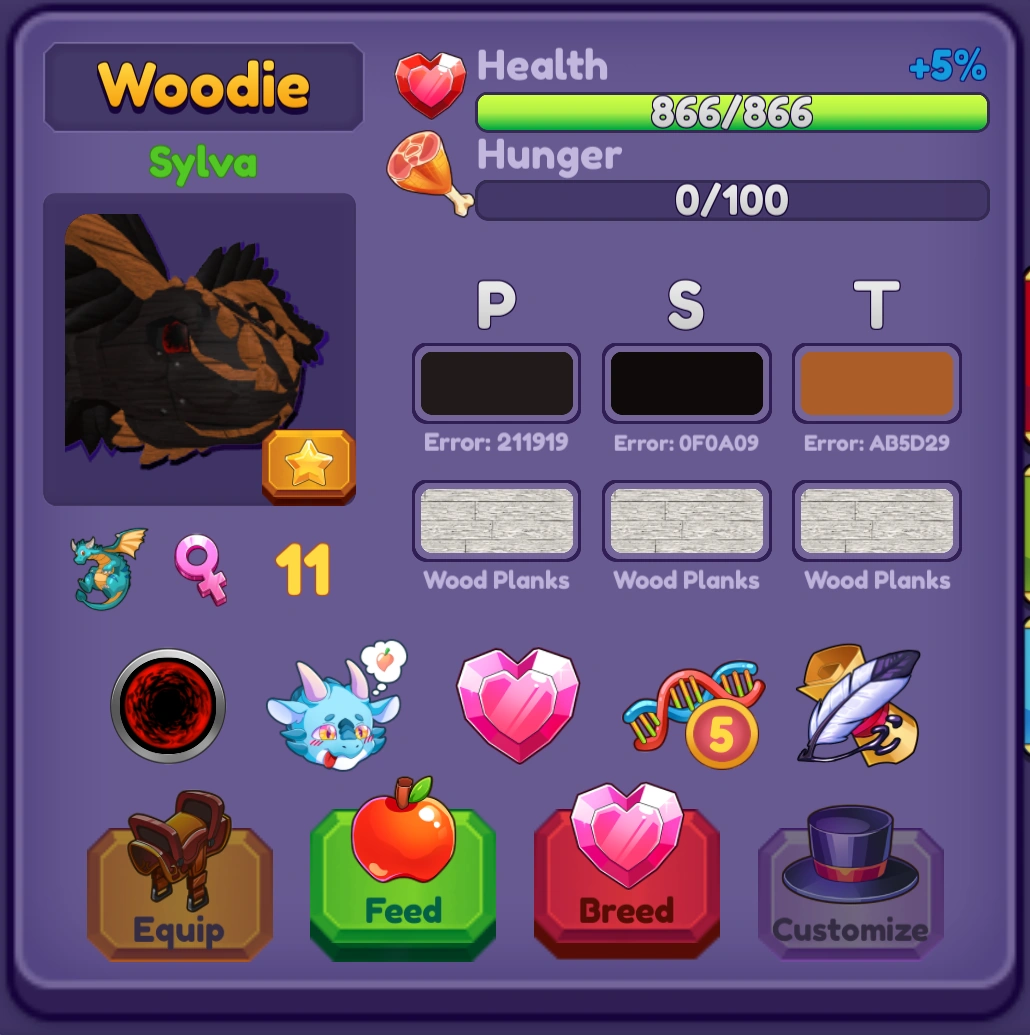Open the Wood Planks material under S

coord(687,521)
